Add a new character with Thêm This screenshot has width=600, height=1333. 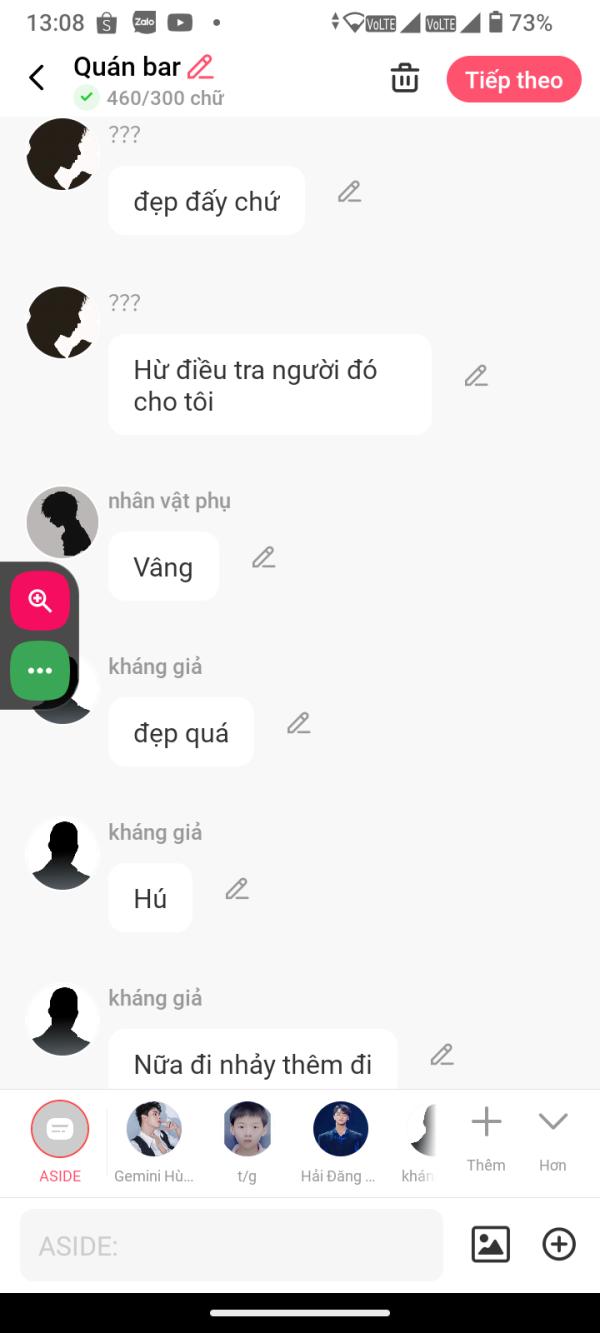click(486, 1139)
